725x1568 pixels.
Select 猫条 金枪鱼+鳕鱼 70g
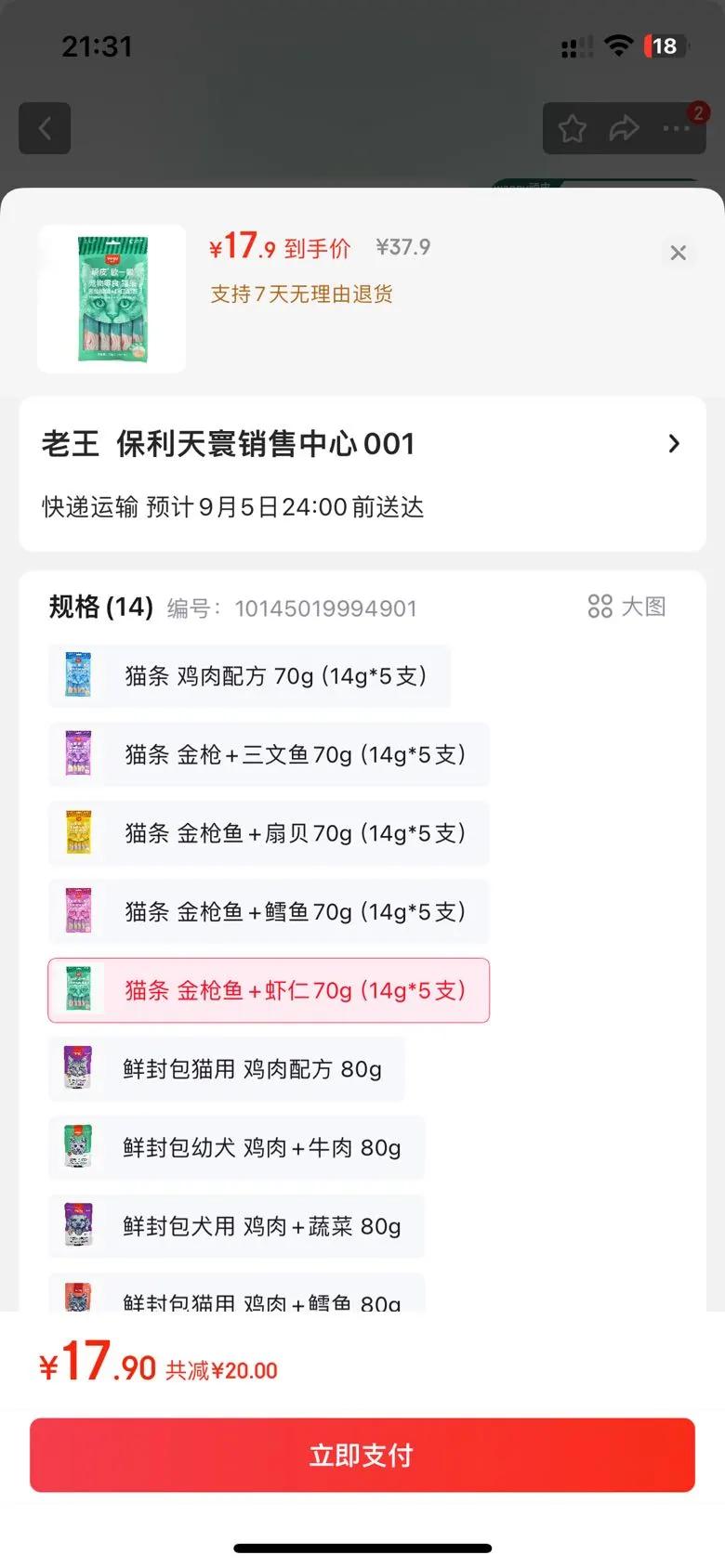click(269, 912)
